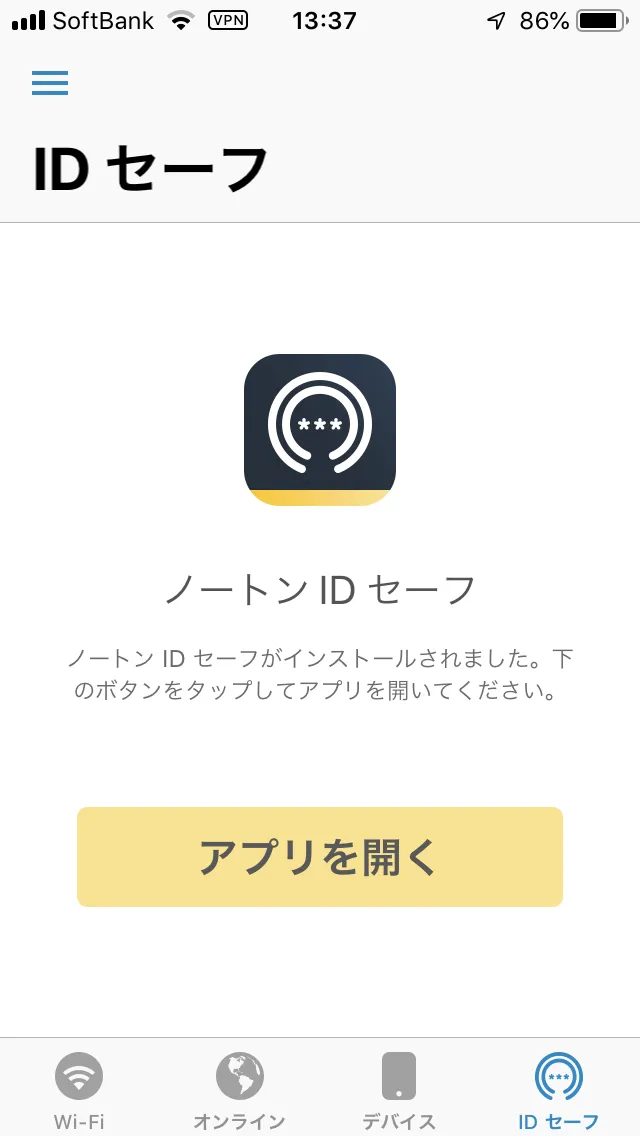Switch to the オンライン tab

click(239, 1089)
